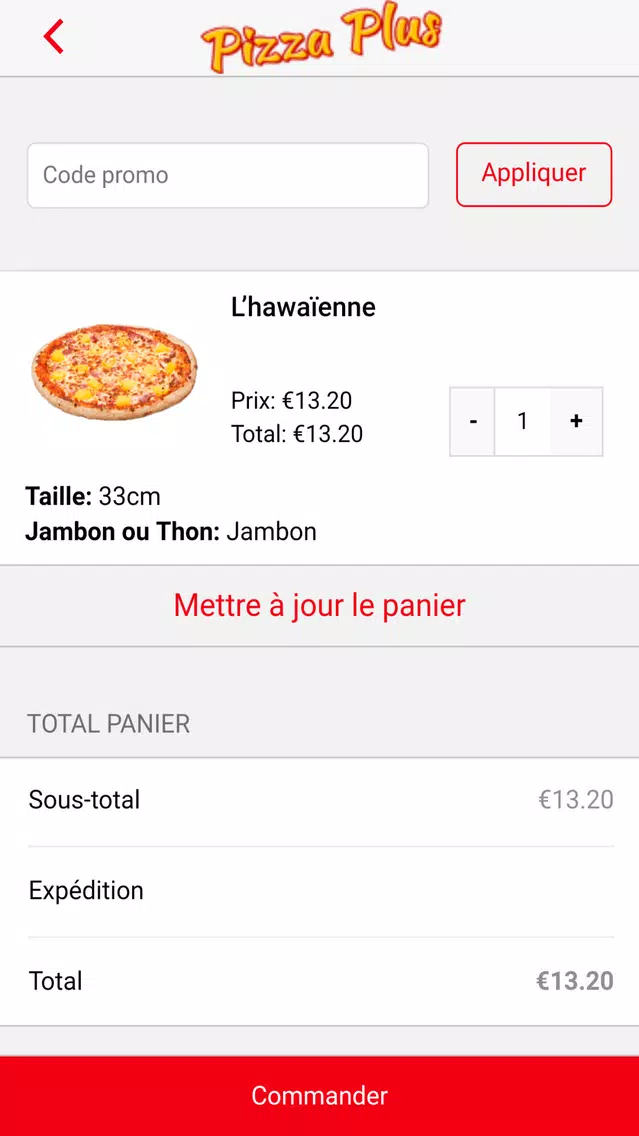Image resolution: width=639 pixels, height=1136 pixels.
Task: Go back using the red arrow
Action: (54, 37)
